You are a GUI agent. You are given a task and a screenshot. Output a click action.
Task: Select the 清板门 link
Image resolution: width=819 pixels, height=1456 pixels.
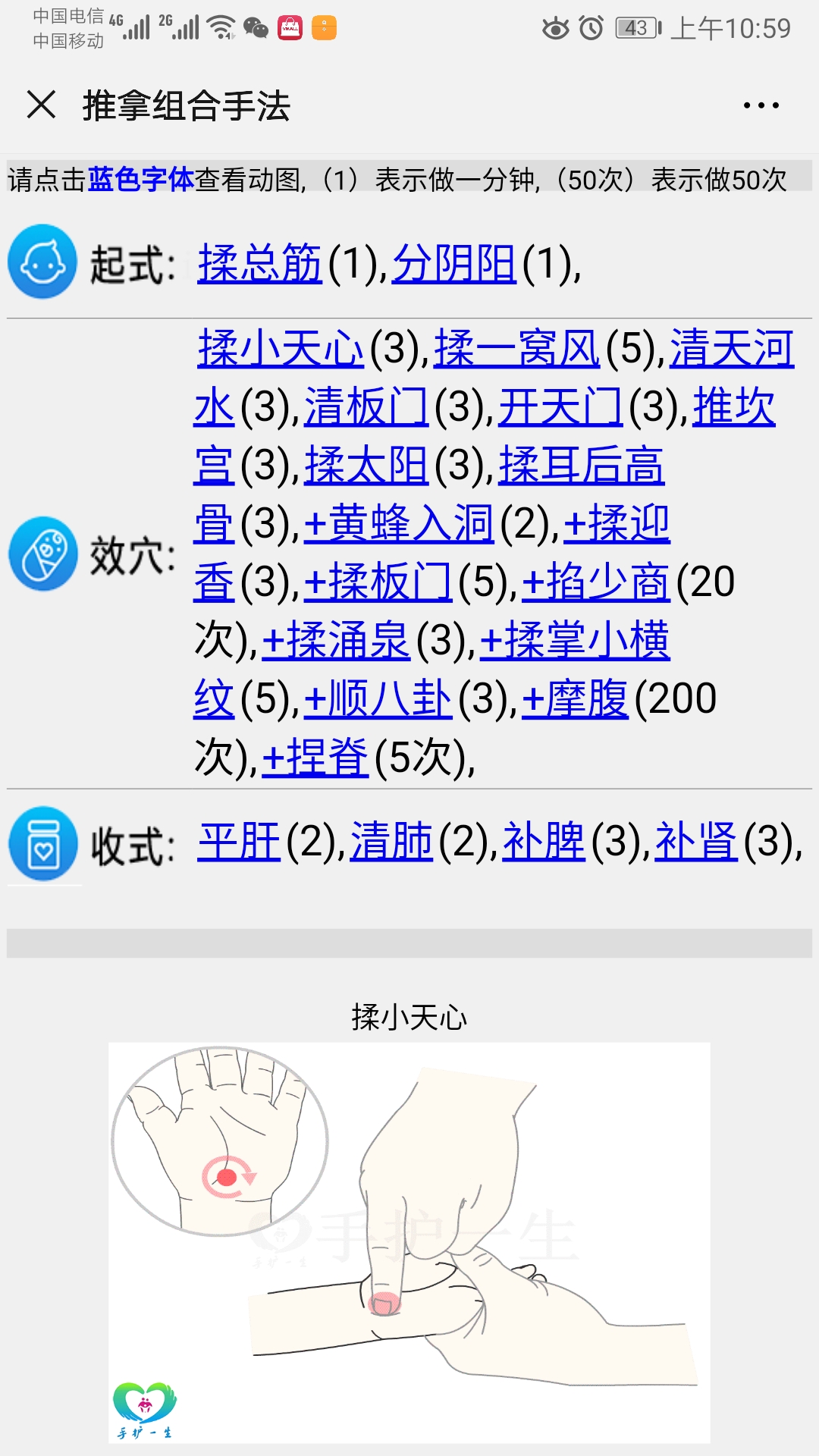(366, 407)
